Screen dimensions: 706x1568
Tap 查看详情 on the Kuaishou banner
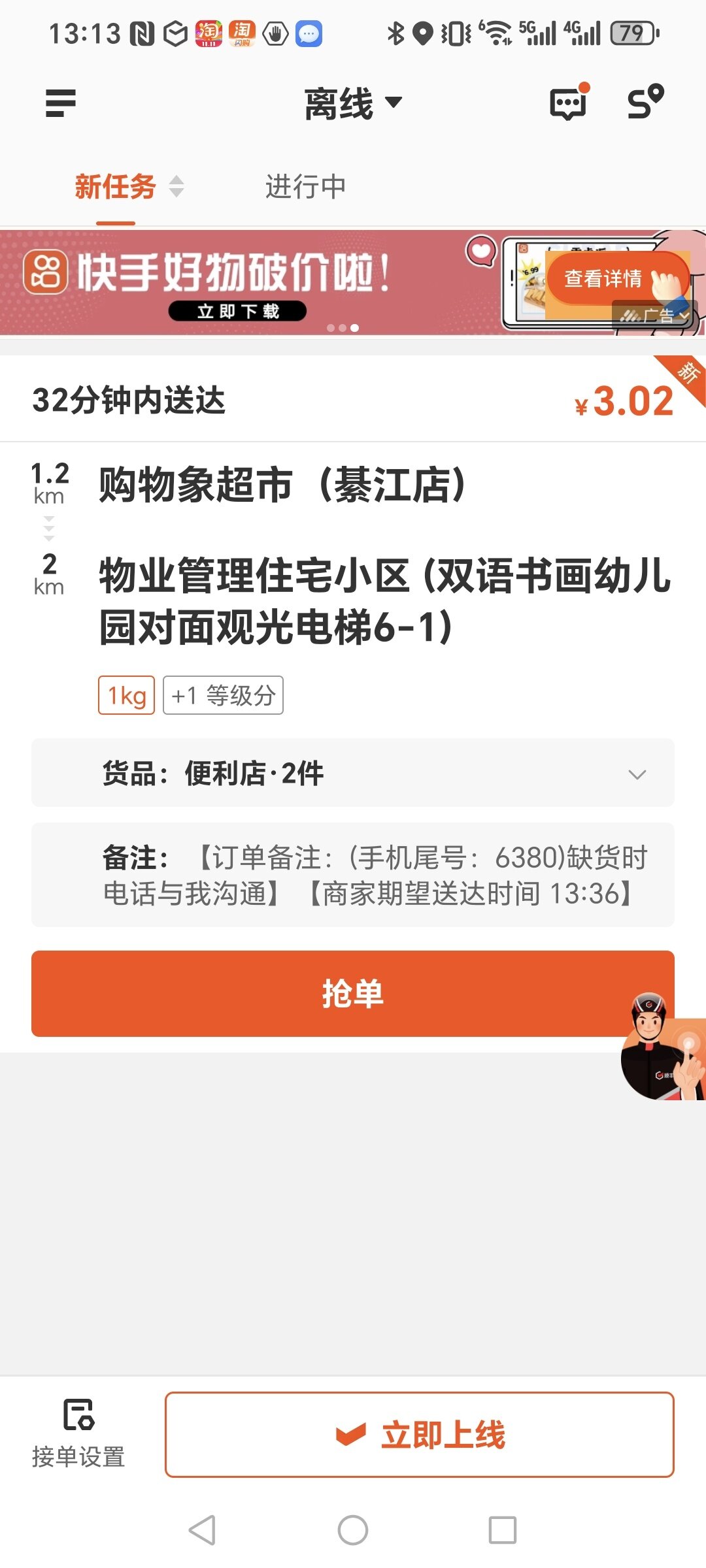(604, 279)
